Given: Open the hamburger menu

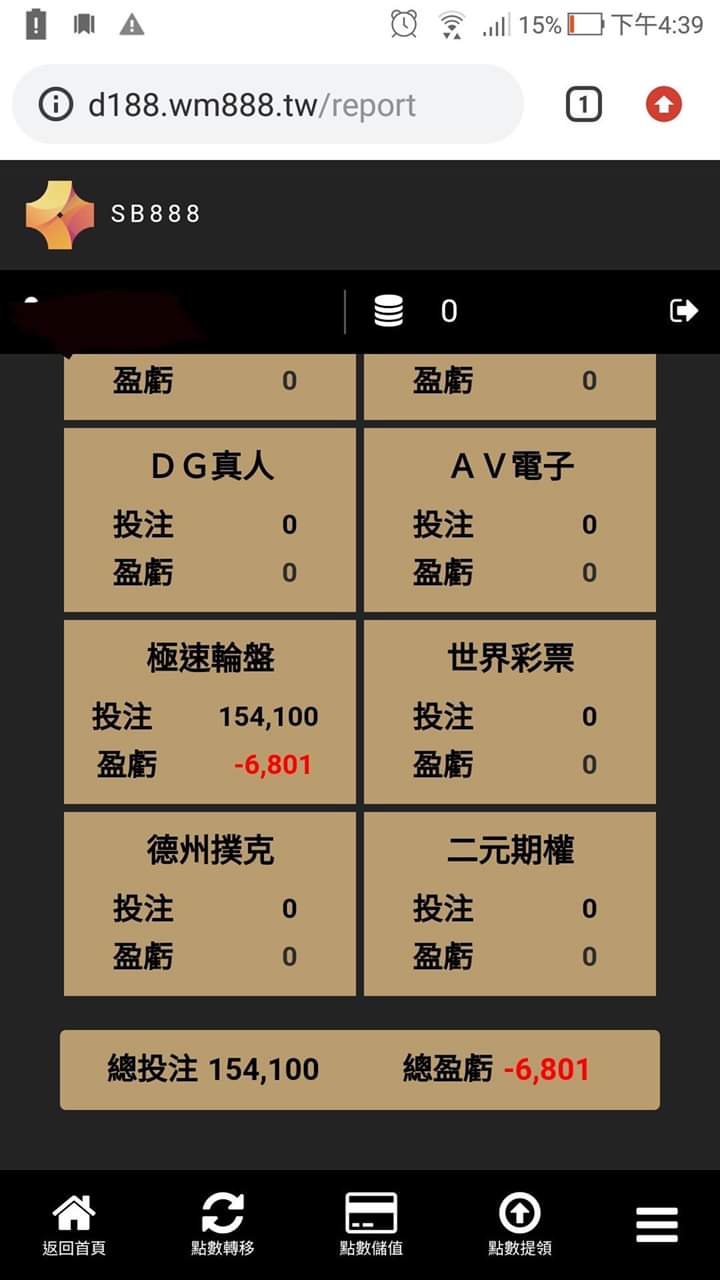Looking at the screenshot, I should tap(657, 1224).
